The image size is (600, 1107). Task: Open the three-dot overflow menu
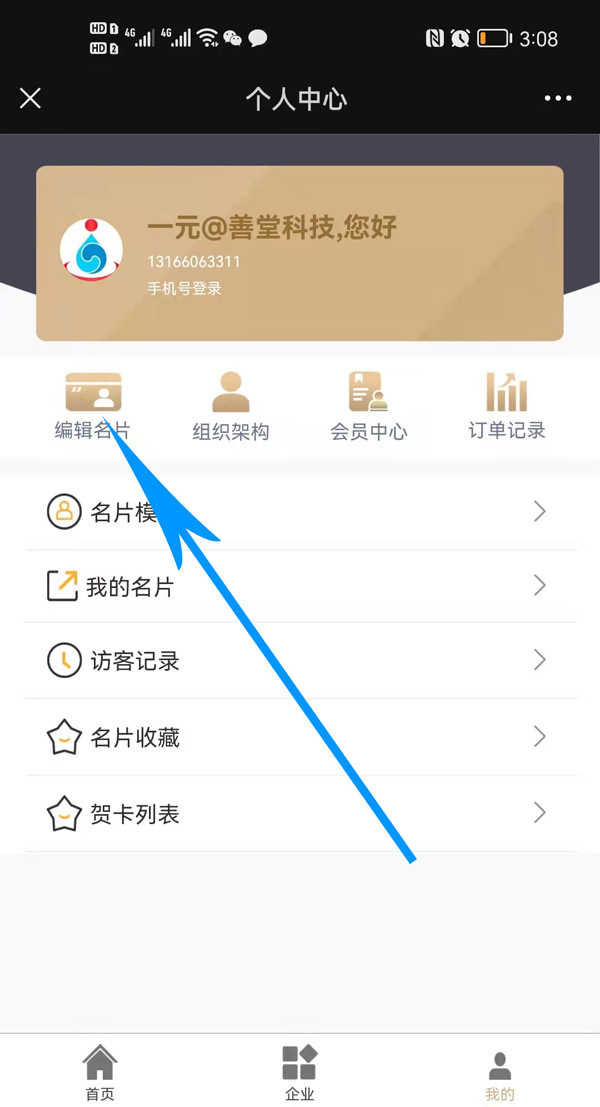tap(558, 98)
